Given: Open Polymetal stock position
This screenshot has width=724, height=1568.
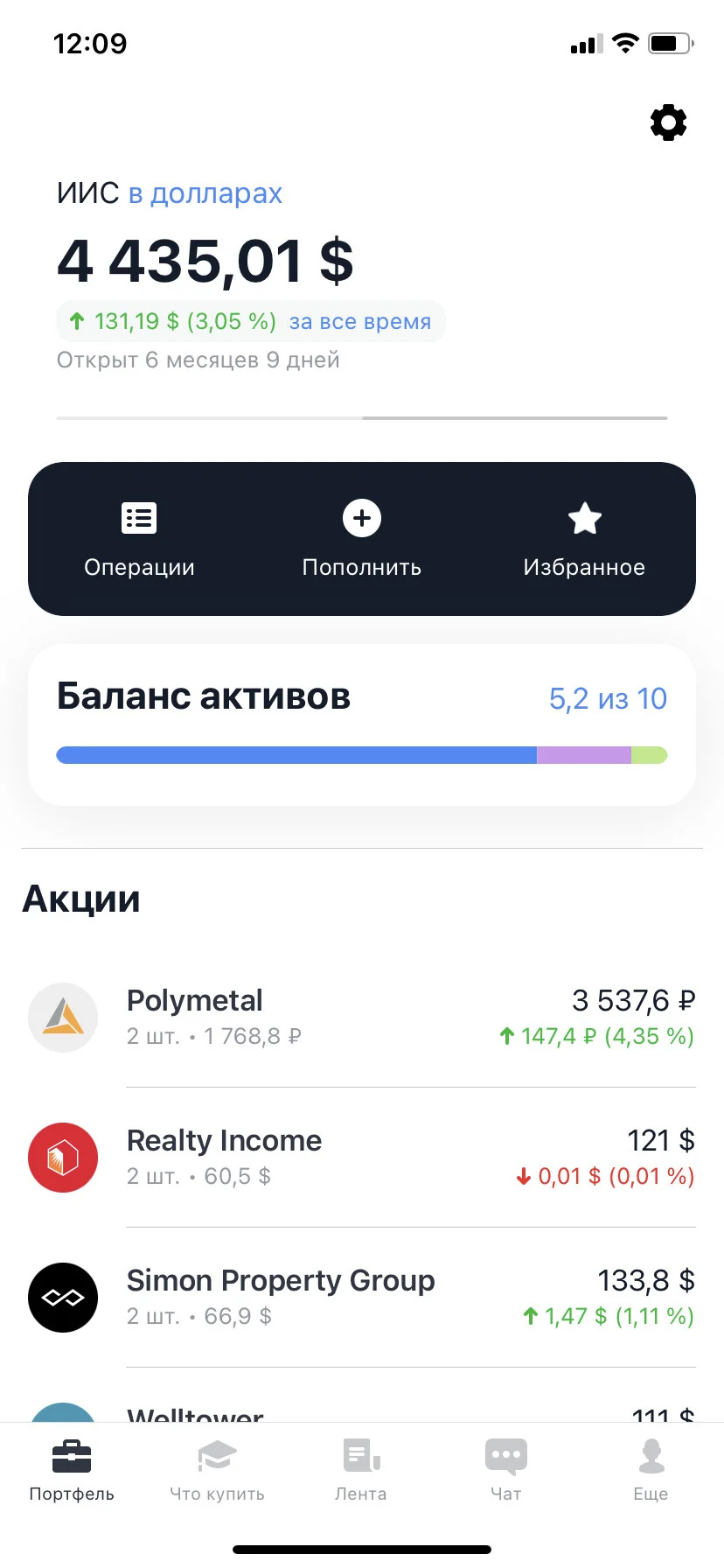Looking at the screenshot, I should pos(362,1018).
